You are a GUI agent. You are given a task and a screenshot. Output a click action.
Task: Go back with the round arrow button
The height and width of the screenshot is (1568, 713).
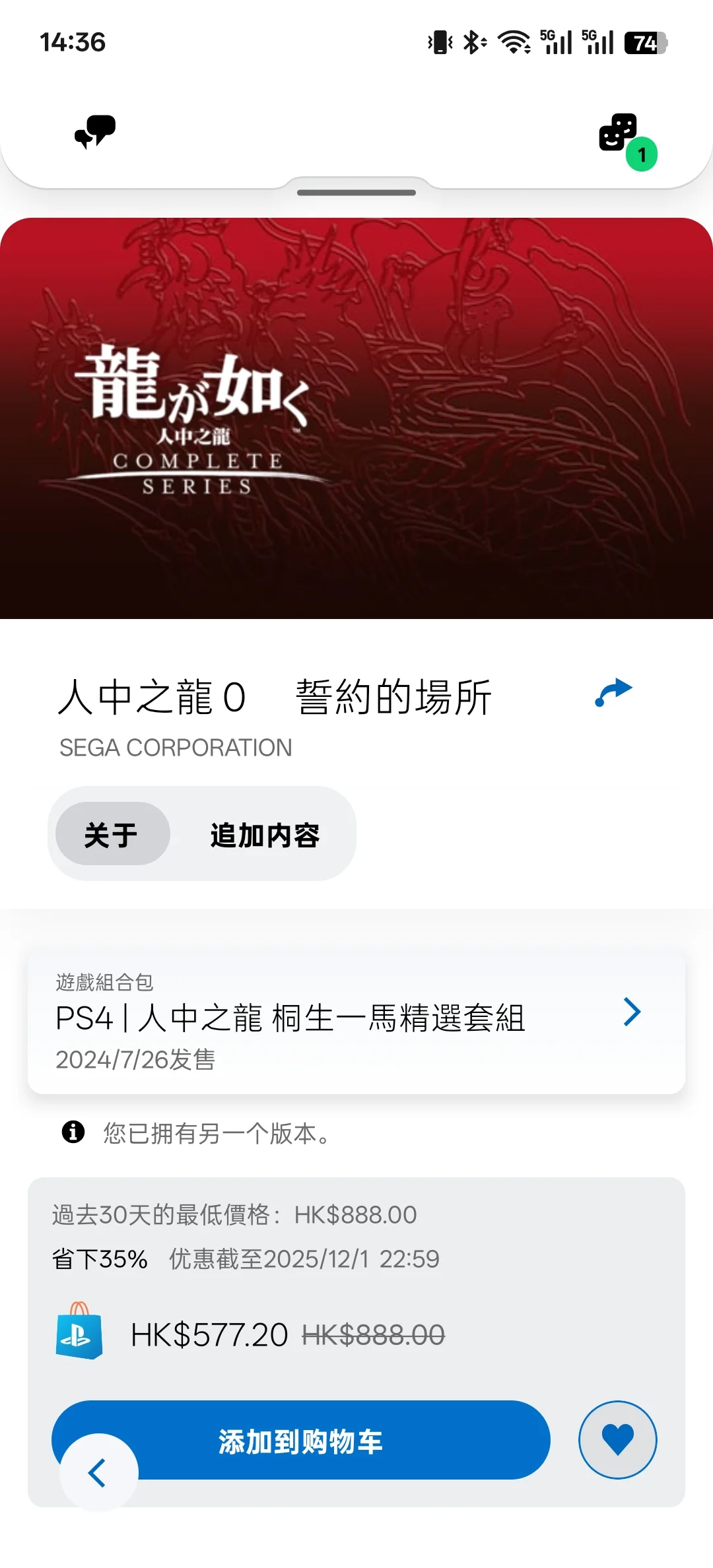coord(99,1472)
